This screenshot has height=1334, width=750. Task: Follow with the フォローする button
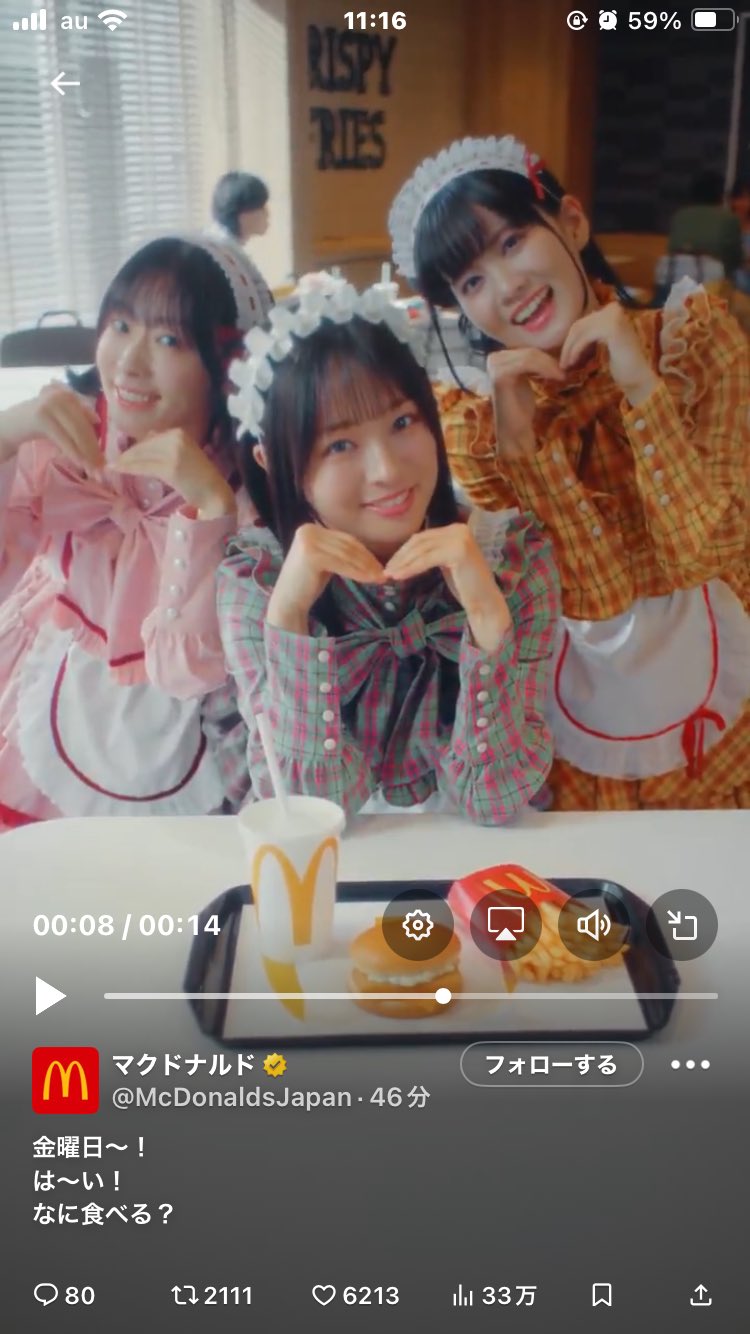[x=551, y=1064]
